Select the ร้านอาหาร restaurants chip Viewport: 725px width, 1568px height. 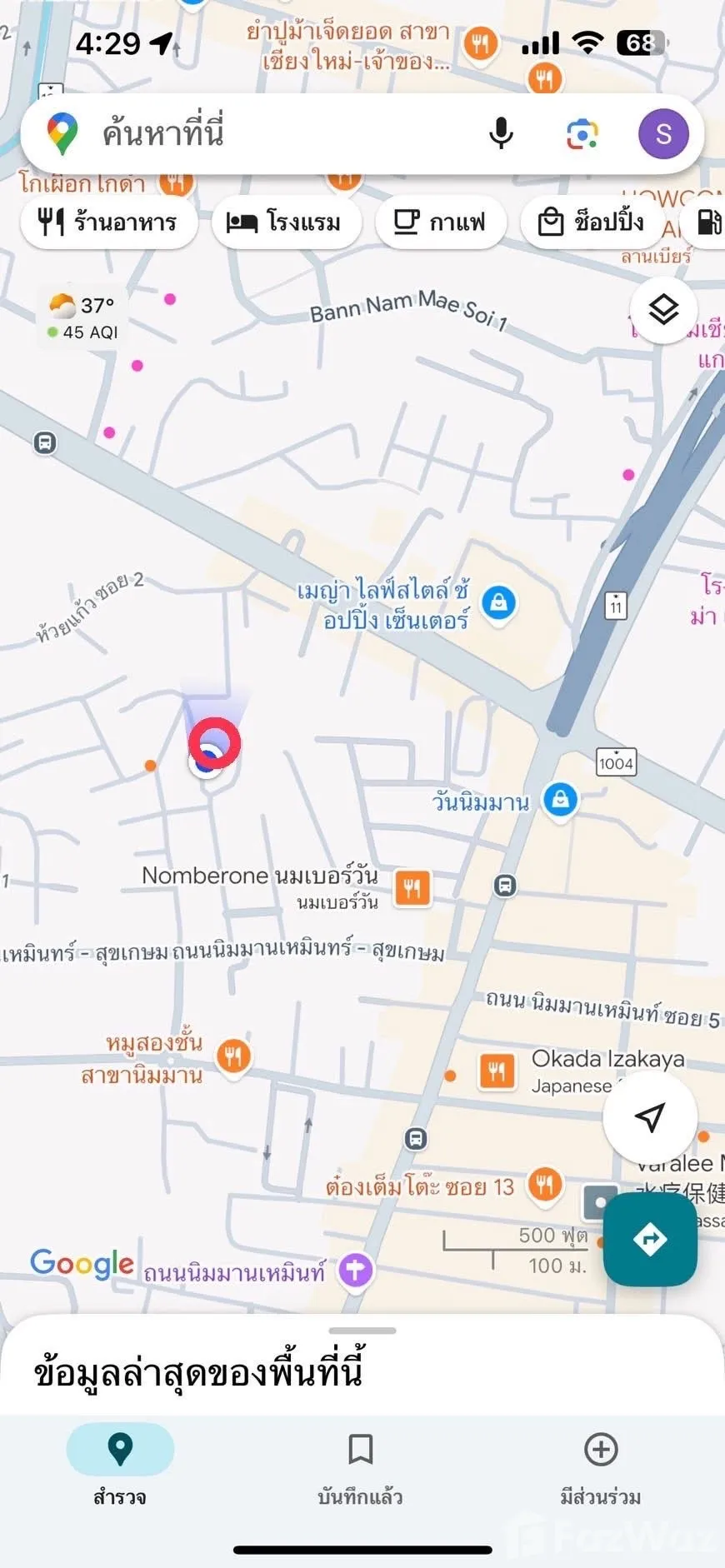click(x=108, y=222)
